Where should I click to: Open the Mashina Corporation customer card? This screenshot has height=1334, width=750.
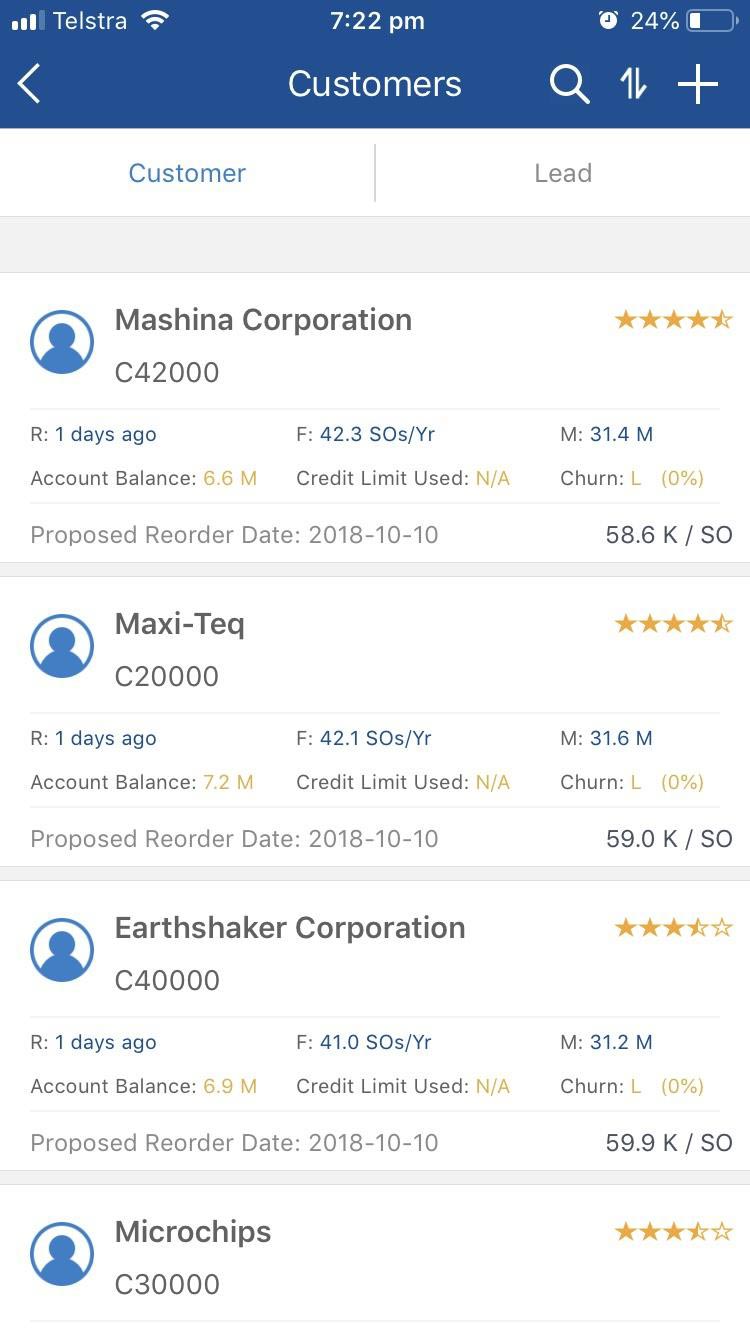[x=375, y=418]
